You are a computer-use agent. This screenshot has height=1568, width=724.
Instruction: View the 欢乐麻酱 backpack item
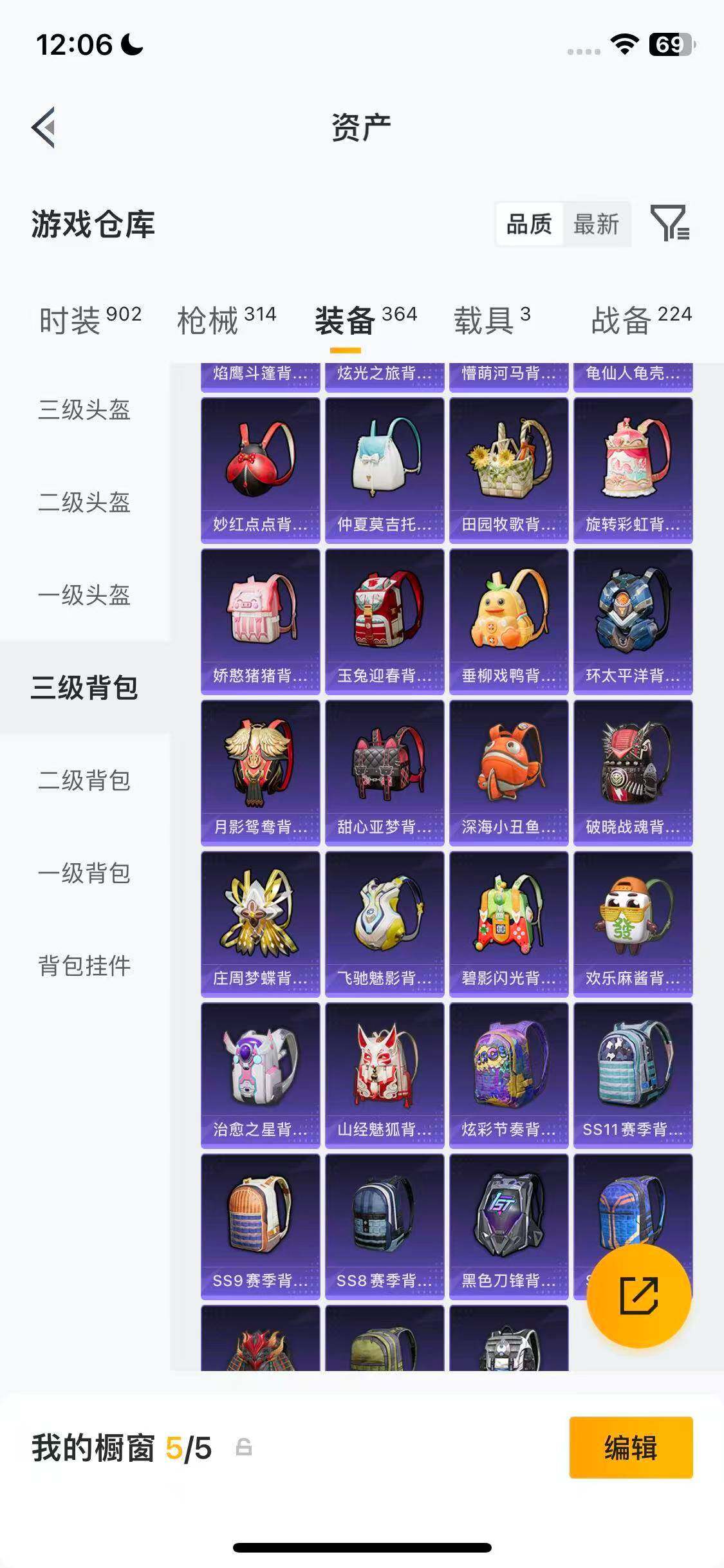click(633, 924)
